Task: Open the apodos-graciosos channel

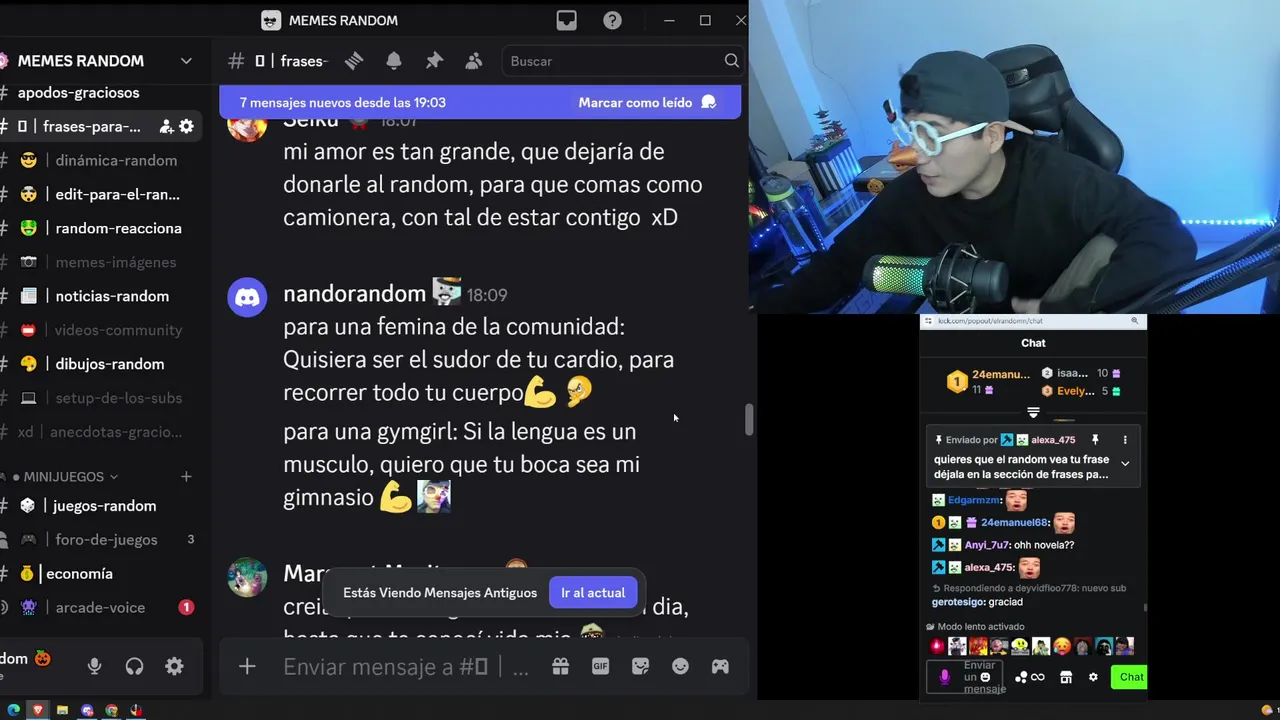Action: tap(78, 93)
